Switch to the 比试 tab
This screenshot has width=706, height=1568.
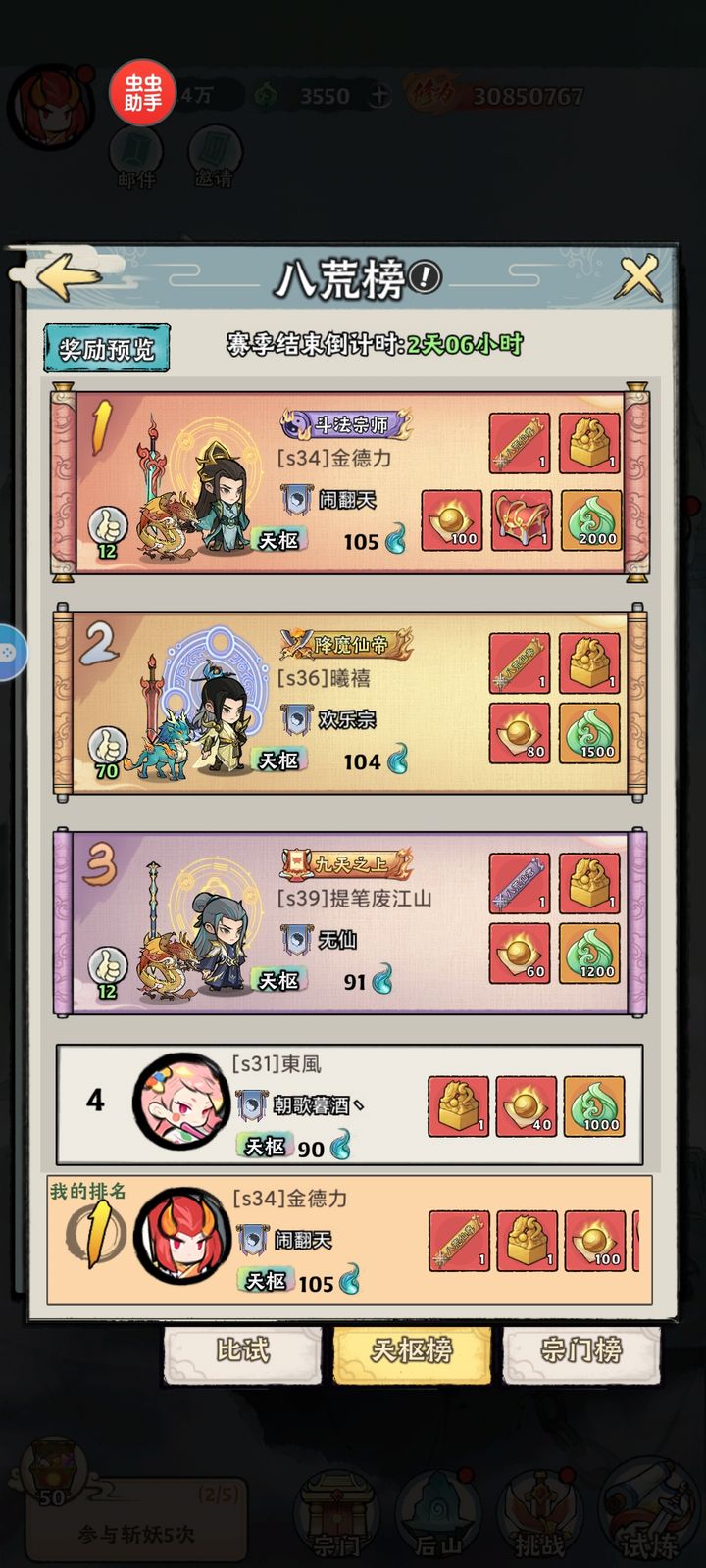click(x=242, y=1351)
